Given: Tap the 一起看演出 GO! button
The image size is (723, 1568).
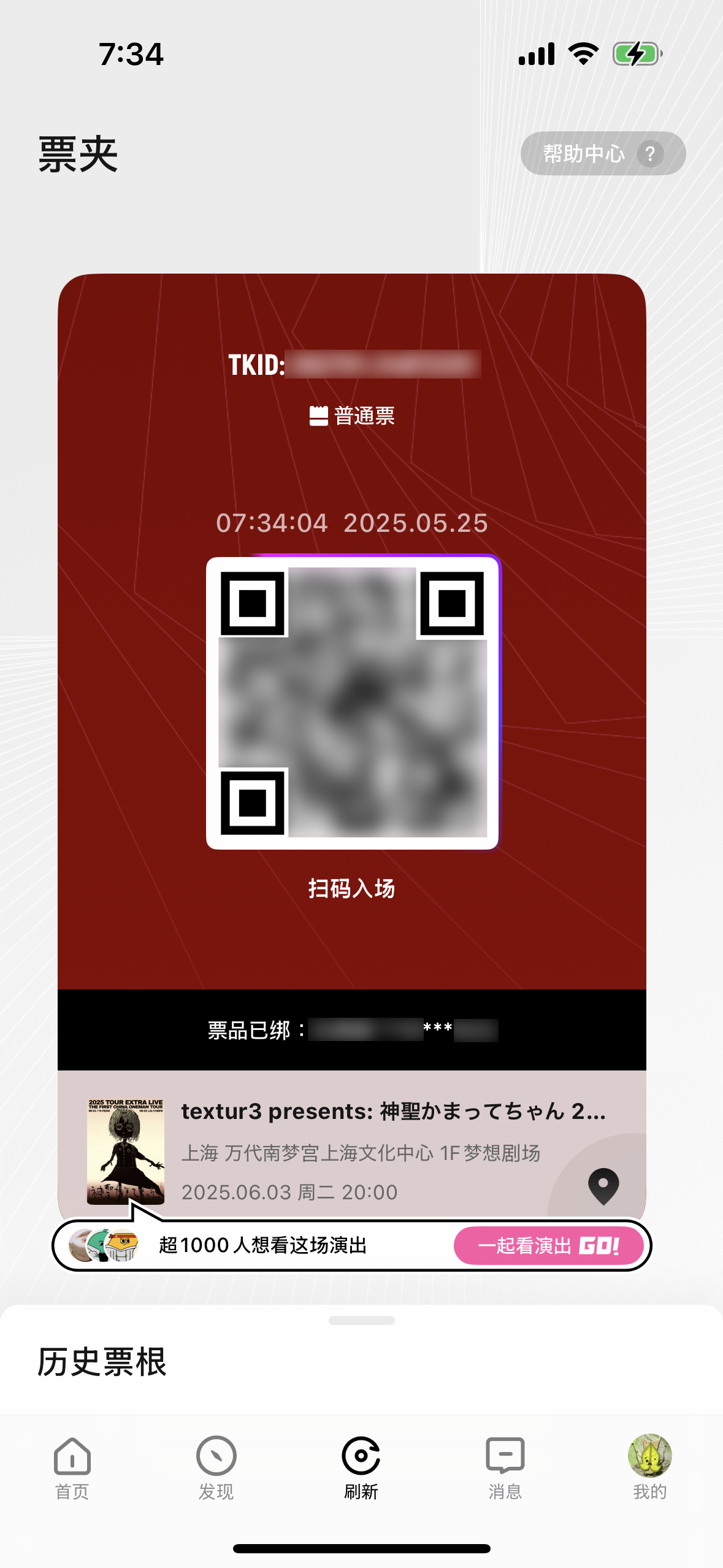Looking at the screenshot, I should [548, 1245].
